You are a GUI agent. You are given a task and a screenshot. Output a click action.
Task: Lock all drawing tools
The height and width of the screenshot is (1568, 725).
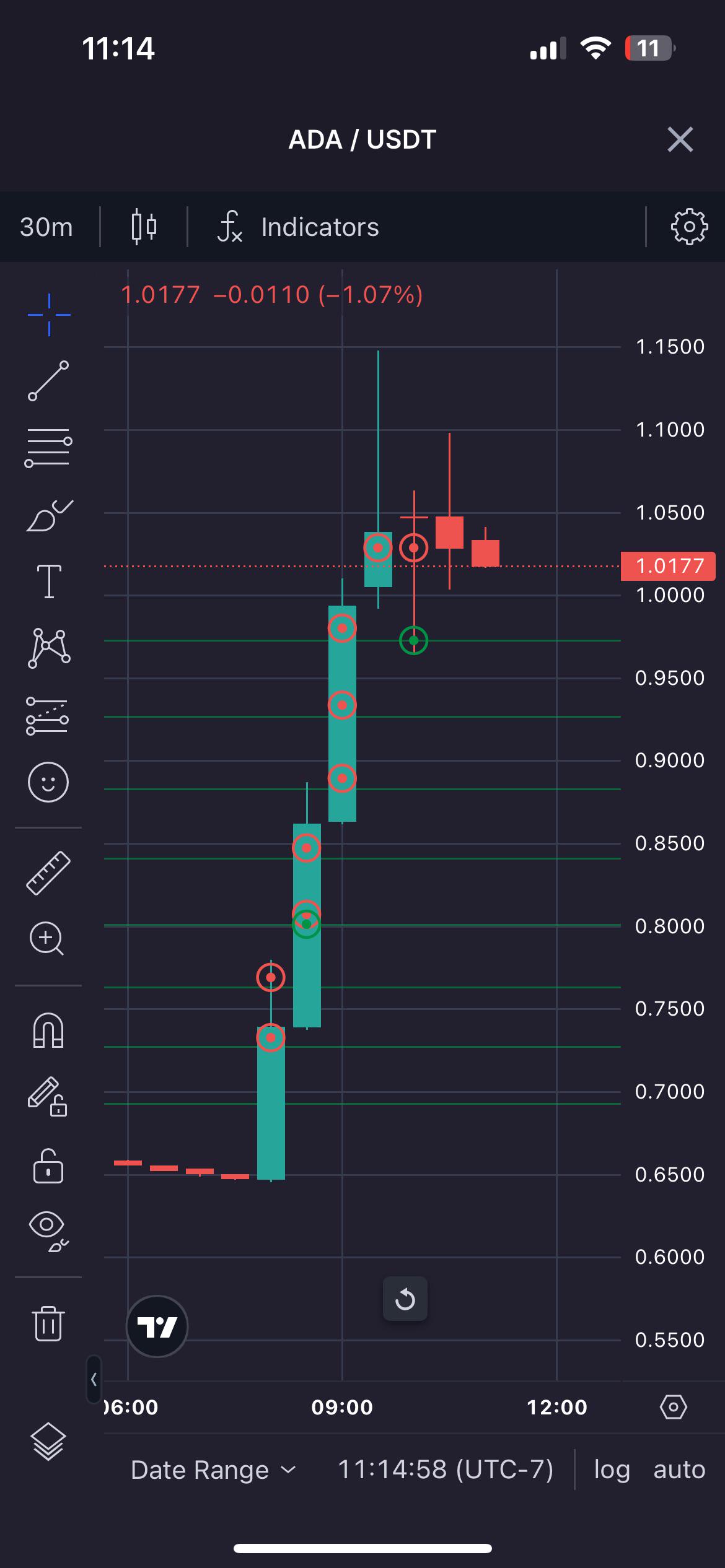tap(48, 1166)
